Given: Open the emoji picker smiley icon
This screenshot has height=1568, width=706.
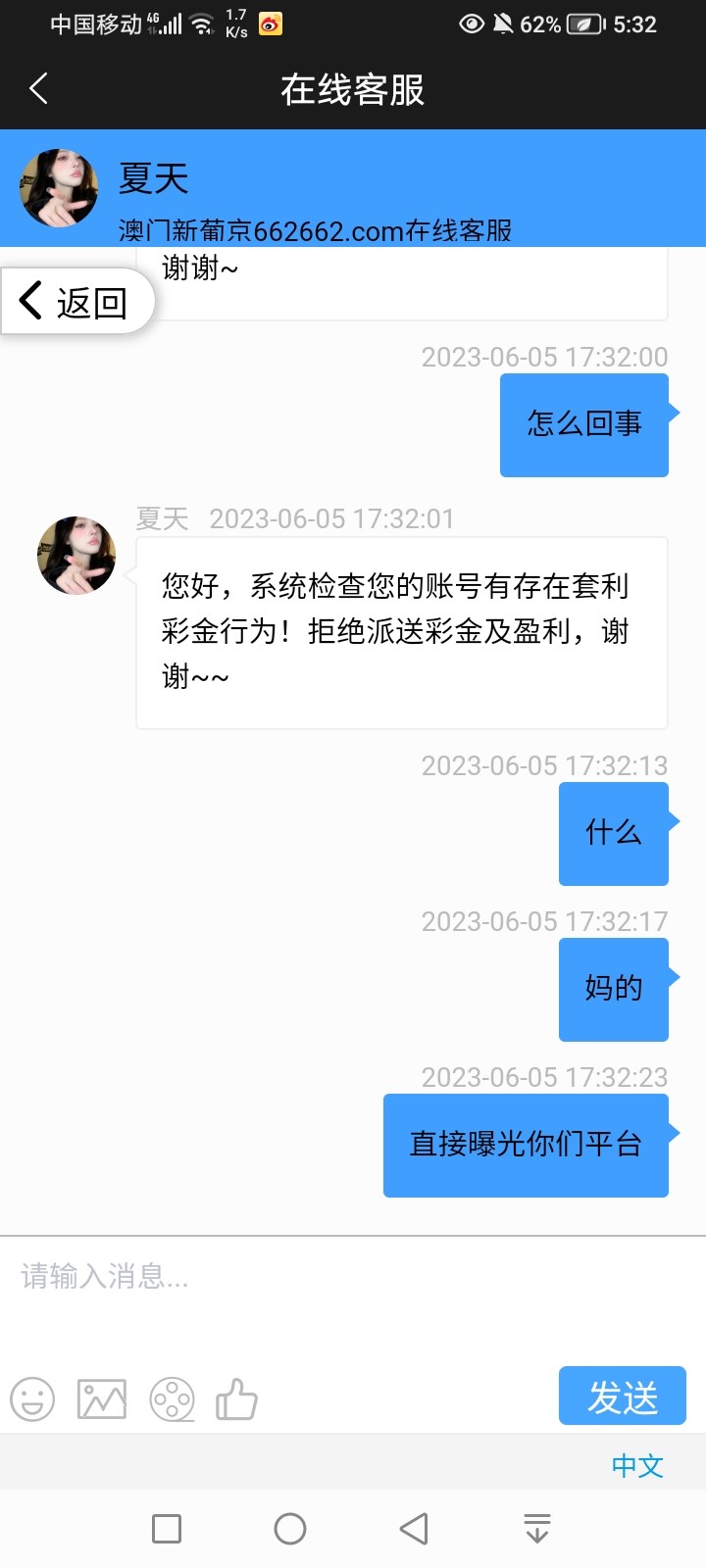Looking at the screenshot, I should [32, 1399].
